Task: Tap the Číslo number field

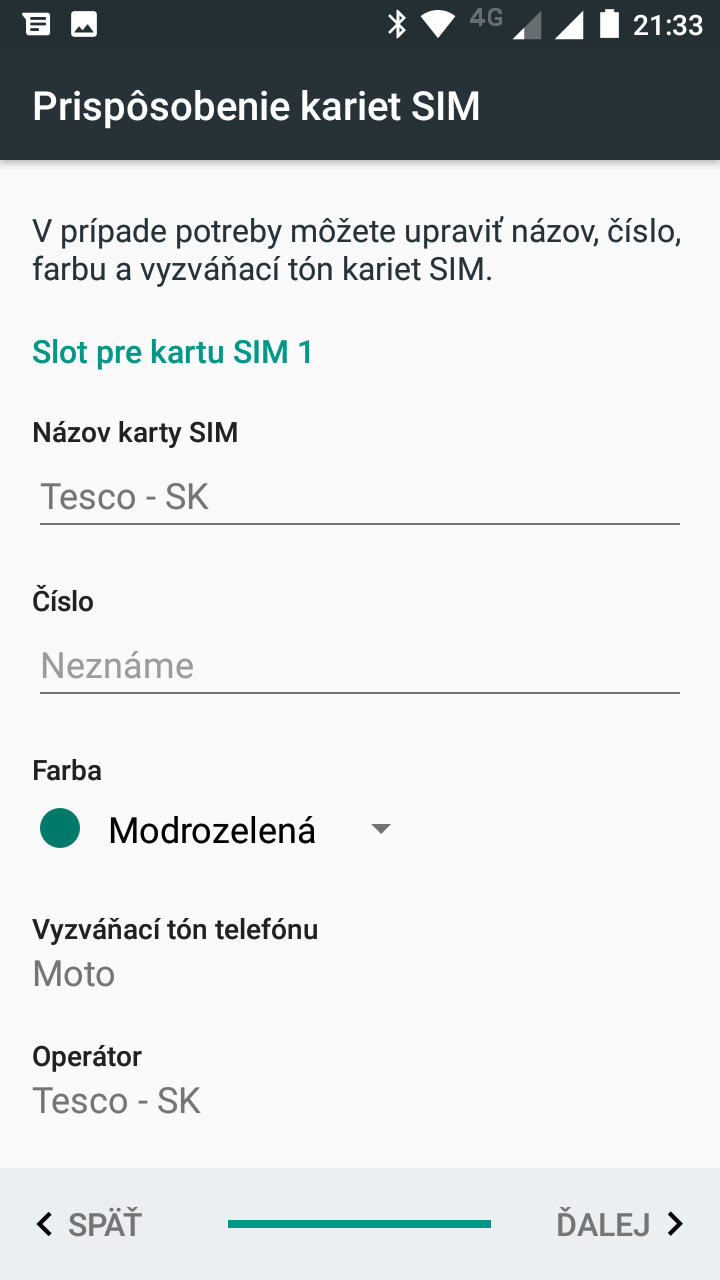Action: [x=360, y=666]
